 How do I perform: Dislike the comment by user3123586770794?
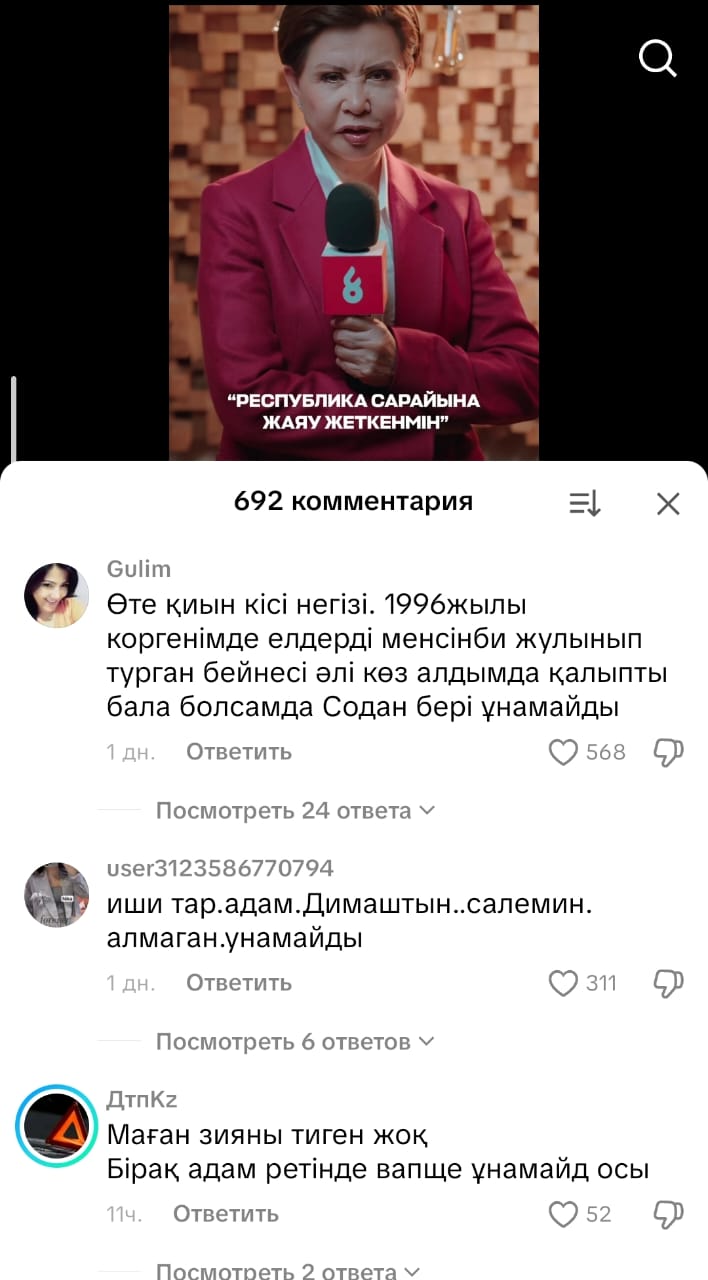pos(668,983)
